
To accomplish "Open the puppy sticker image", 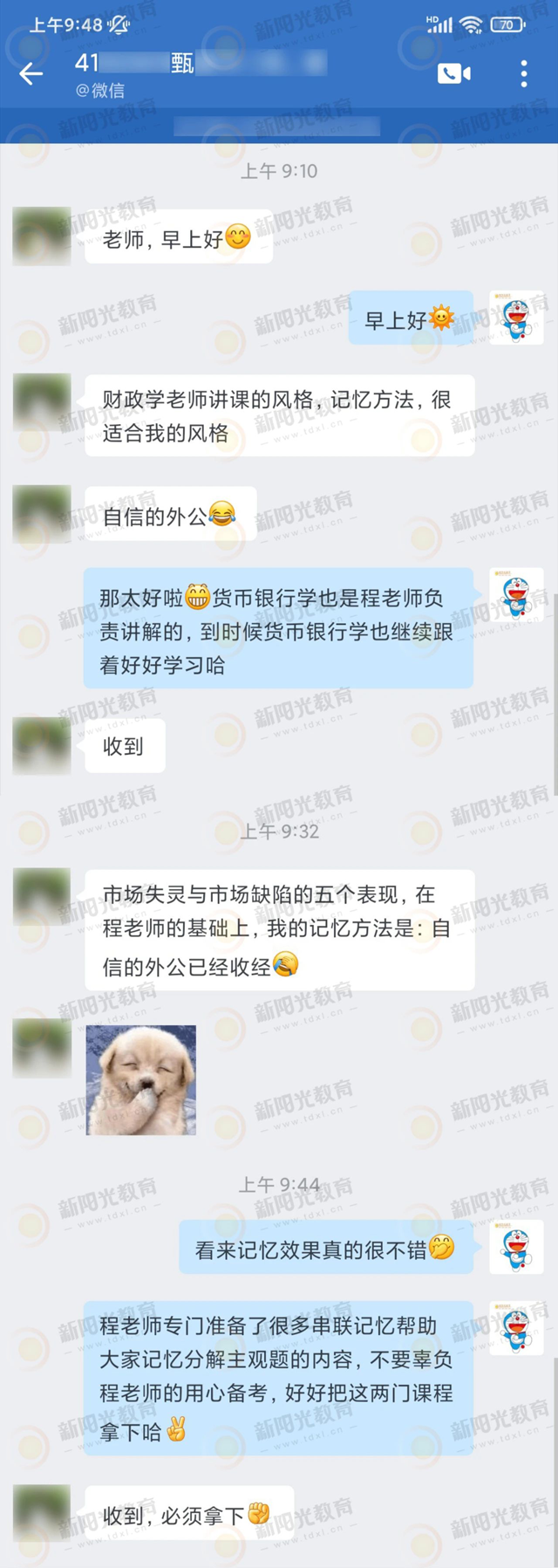I will pos(141,1079).
